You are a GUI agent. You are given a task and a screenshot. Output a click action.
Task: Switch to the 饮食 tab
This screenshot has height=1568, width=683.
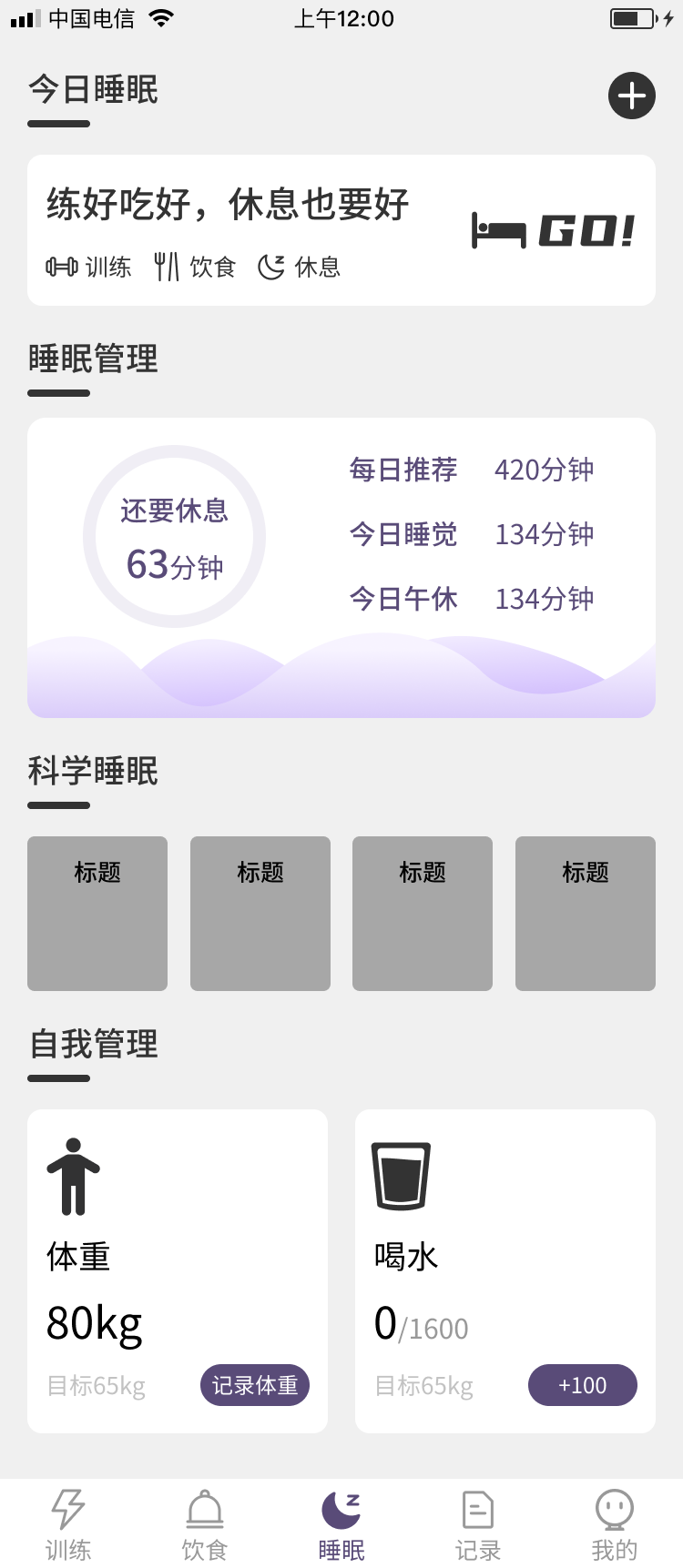tap(205, 1525)
